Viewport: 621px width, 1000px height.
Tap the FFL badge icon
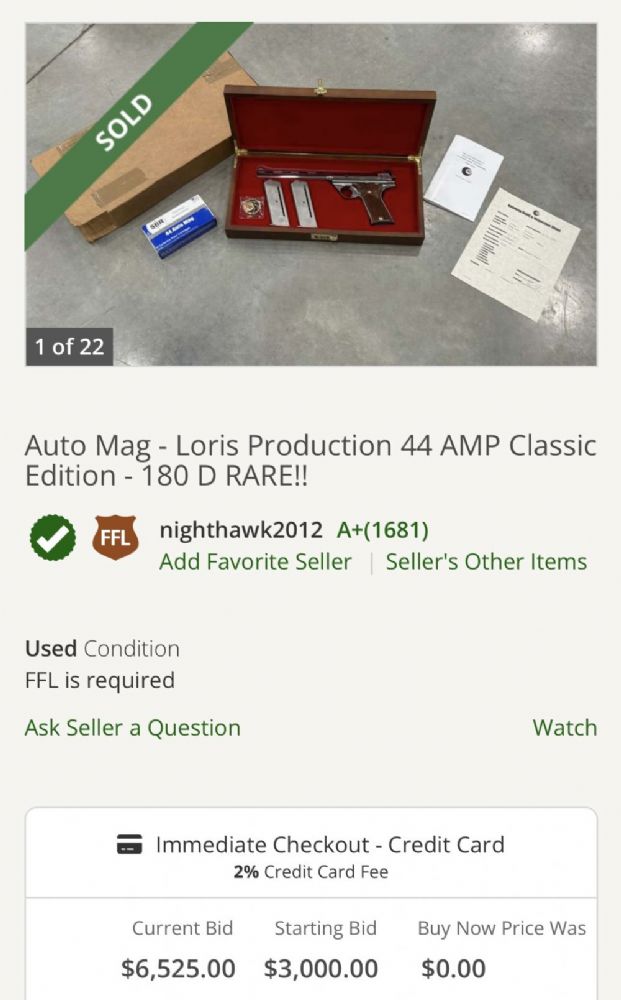pos(115,538)
